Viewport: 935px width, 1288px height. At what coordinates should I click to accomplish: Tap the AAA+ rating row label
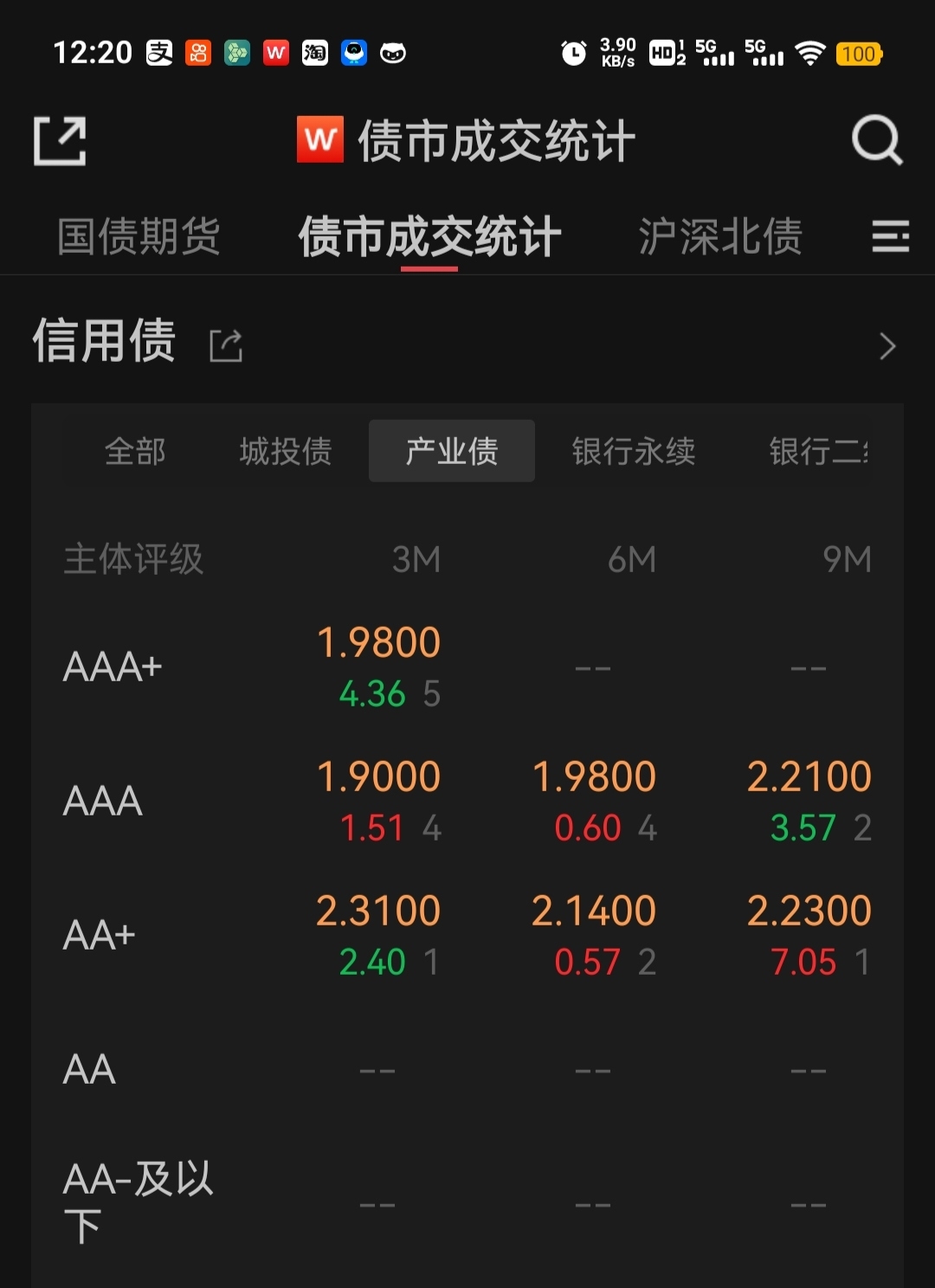(x=110, y=667)
